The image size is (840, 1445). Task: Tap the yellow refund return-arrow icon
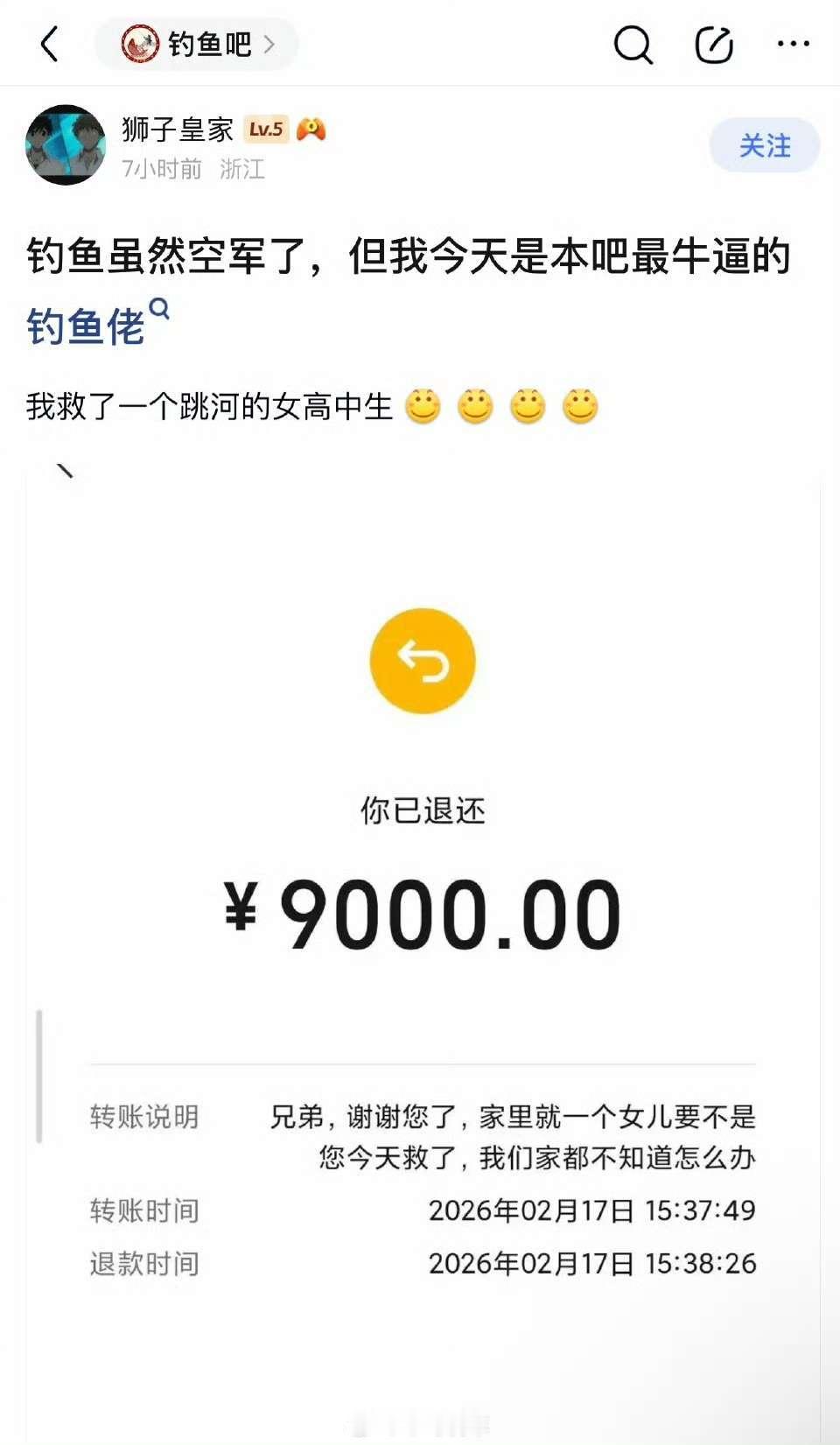[x=423, y=661]
